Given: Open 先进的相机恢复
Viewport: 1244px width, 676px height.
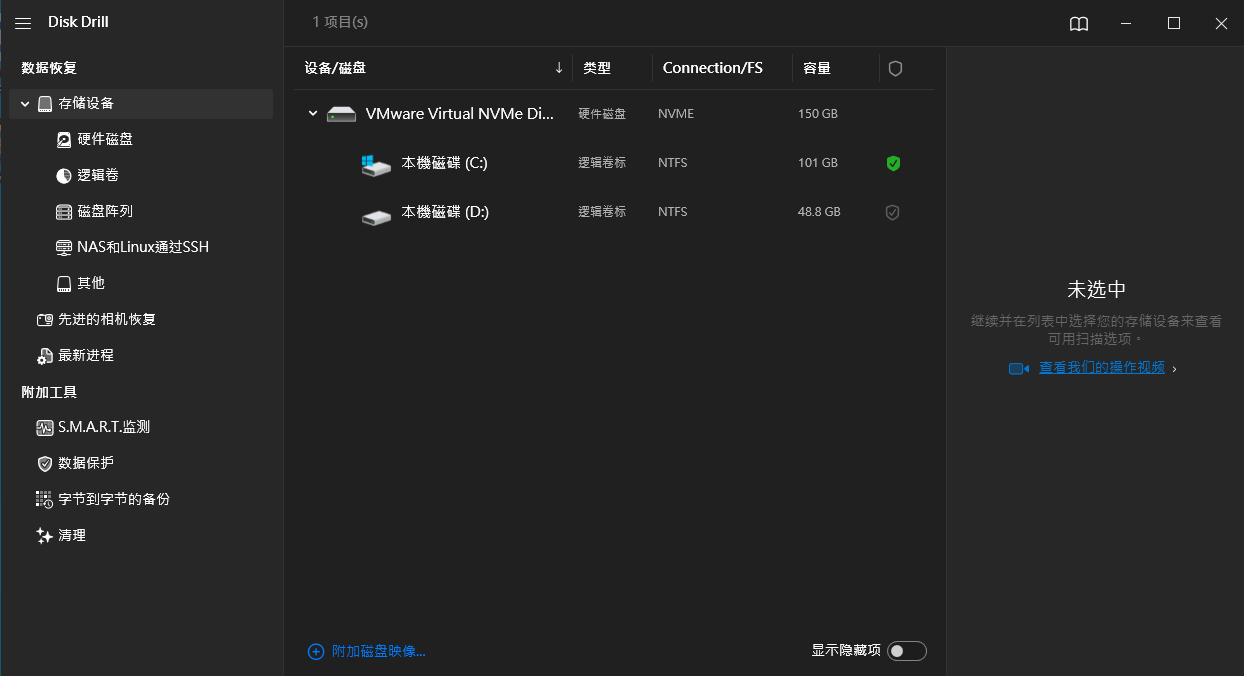Looking at the screenshot, I should pos(106,320).
